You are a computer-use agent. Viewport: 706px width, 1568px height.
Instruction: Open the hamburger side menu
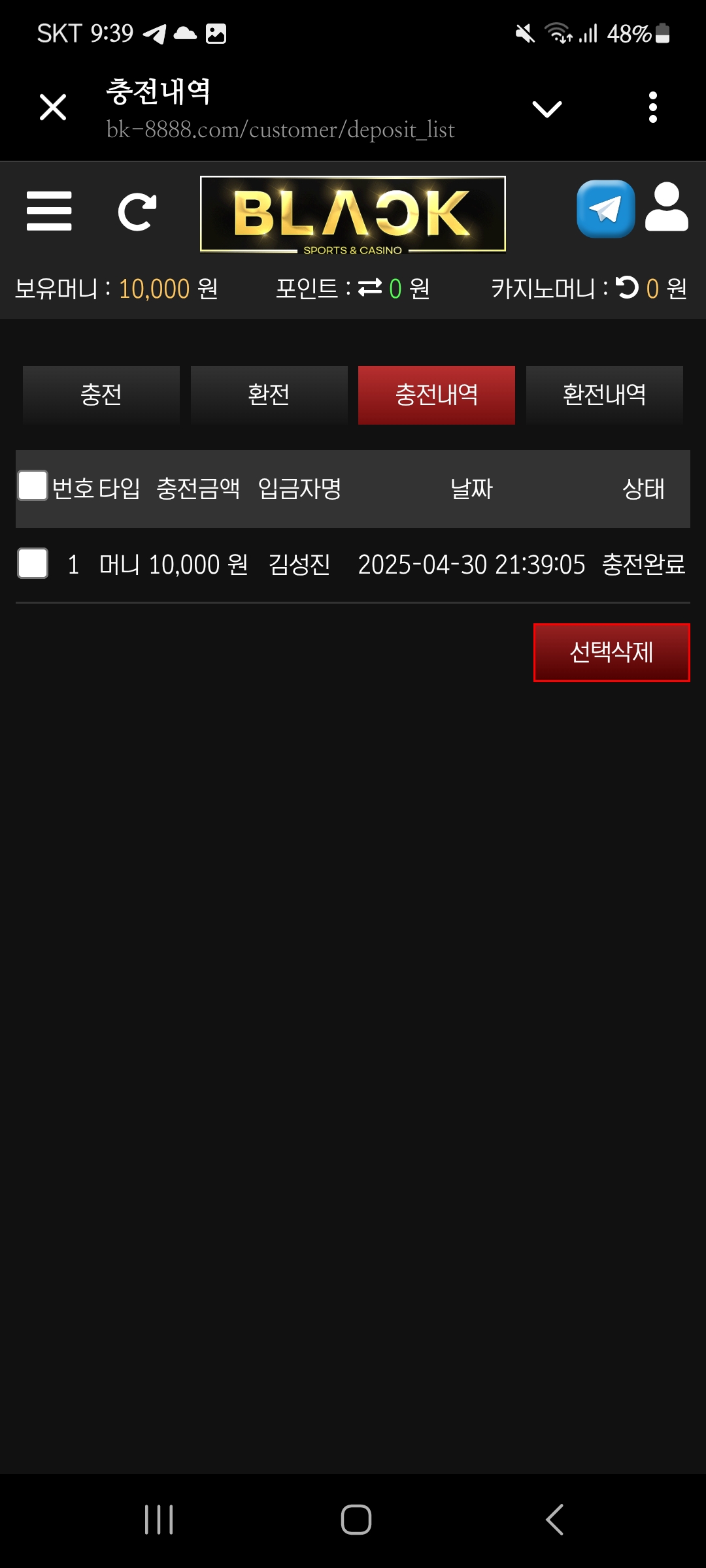(49, 211)
